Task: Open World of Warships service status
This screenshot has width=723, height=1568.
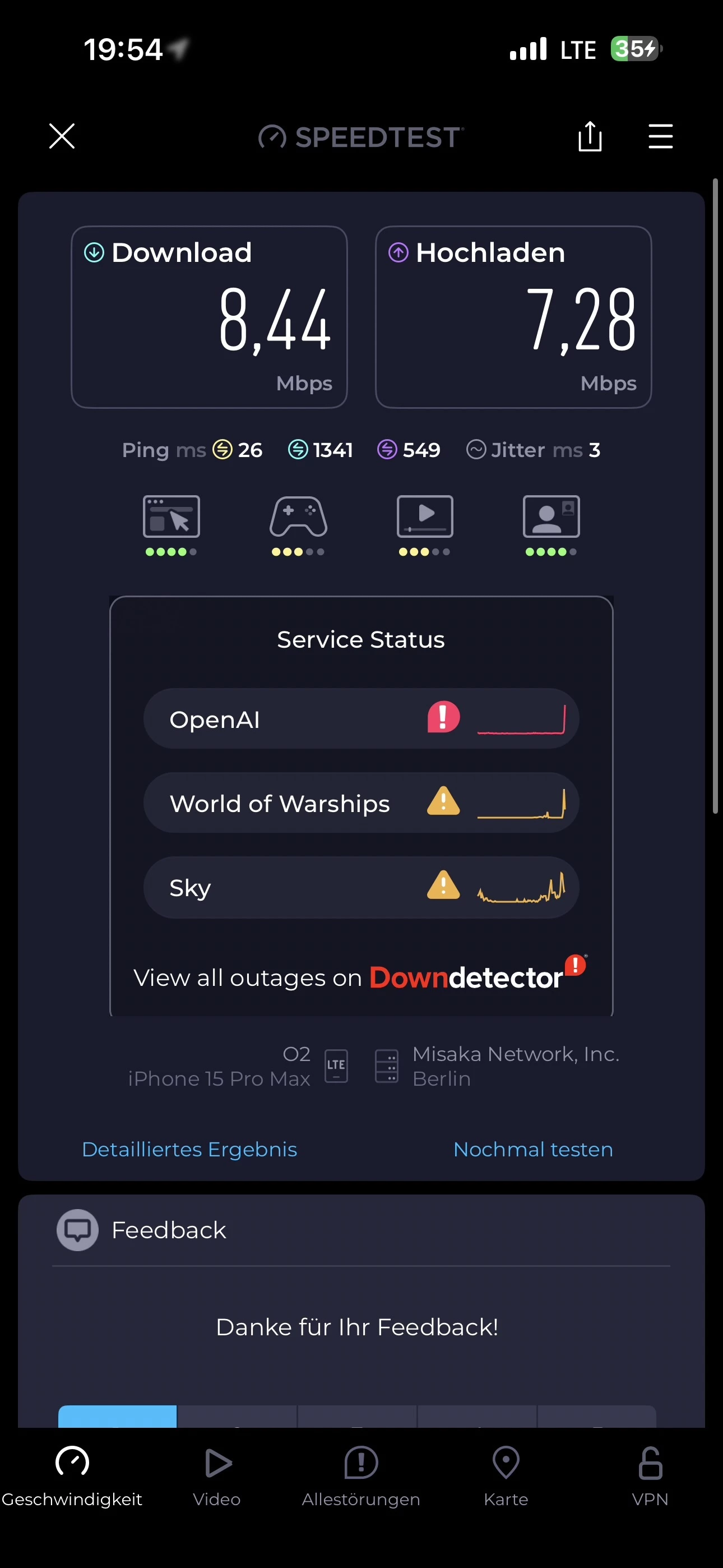Action: (x=361, y=803)
